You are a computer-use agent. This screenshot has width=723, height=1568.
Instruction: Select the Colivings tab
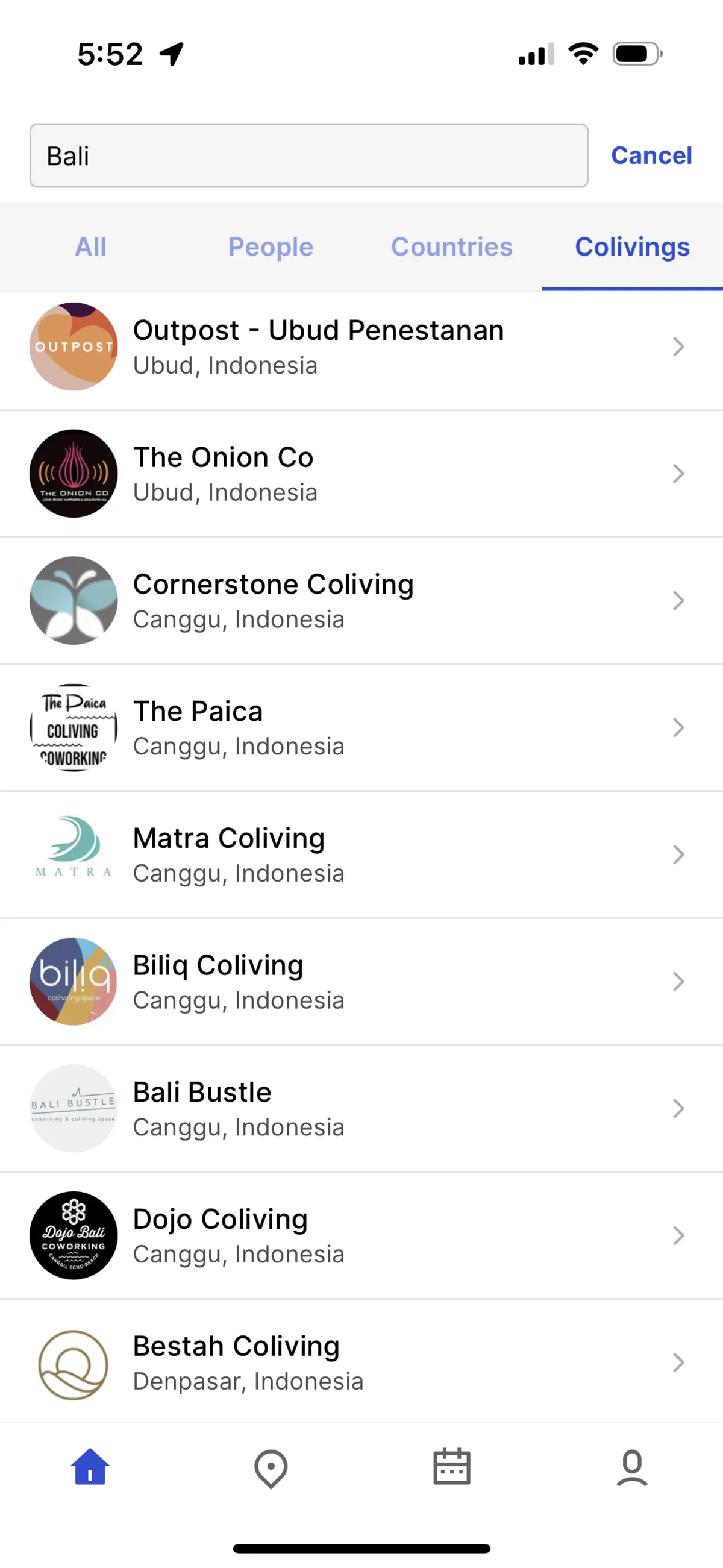[x=632, y=247]
